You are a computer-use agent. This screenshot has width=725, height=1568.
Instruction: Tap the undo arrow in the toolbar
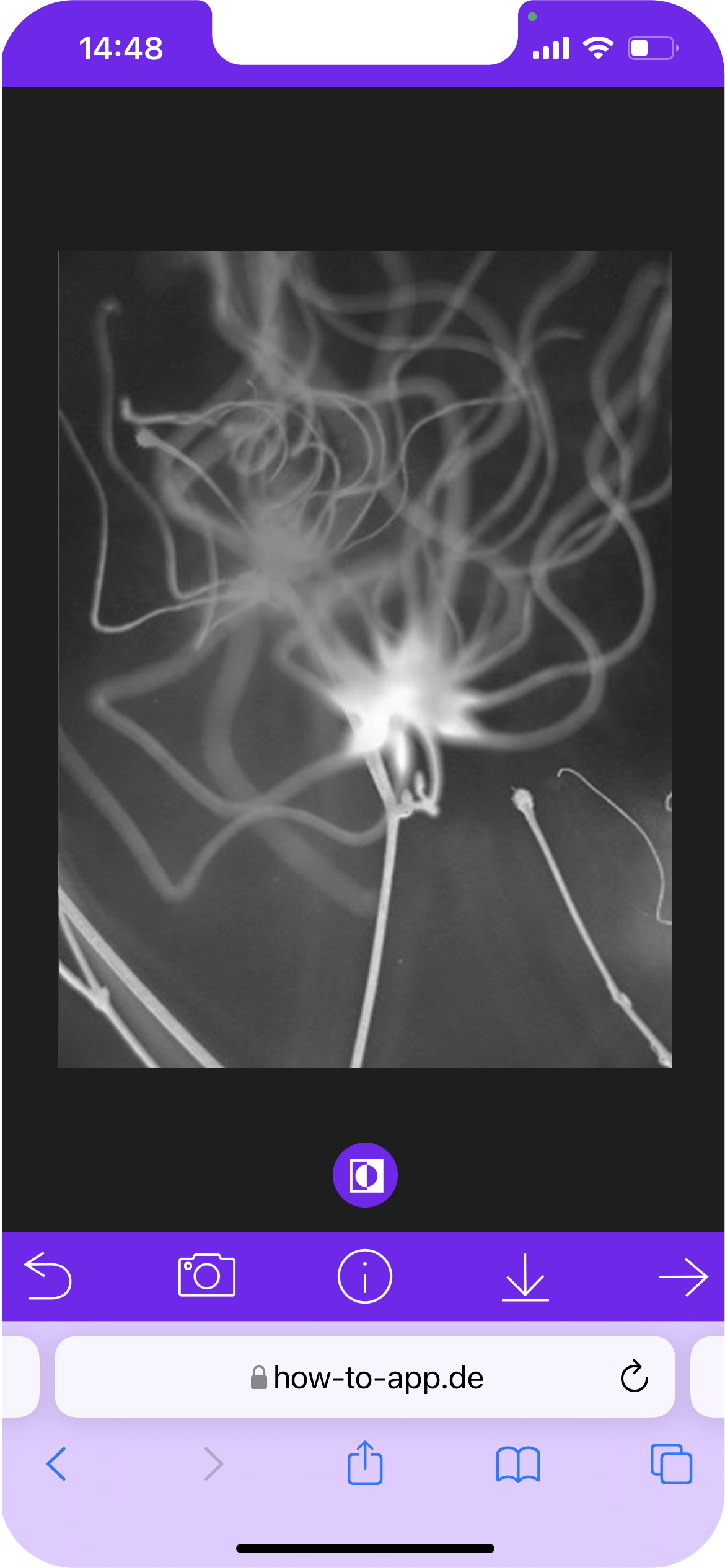click(x=48, y=1276)
